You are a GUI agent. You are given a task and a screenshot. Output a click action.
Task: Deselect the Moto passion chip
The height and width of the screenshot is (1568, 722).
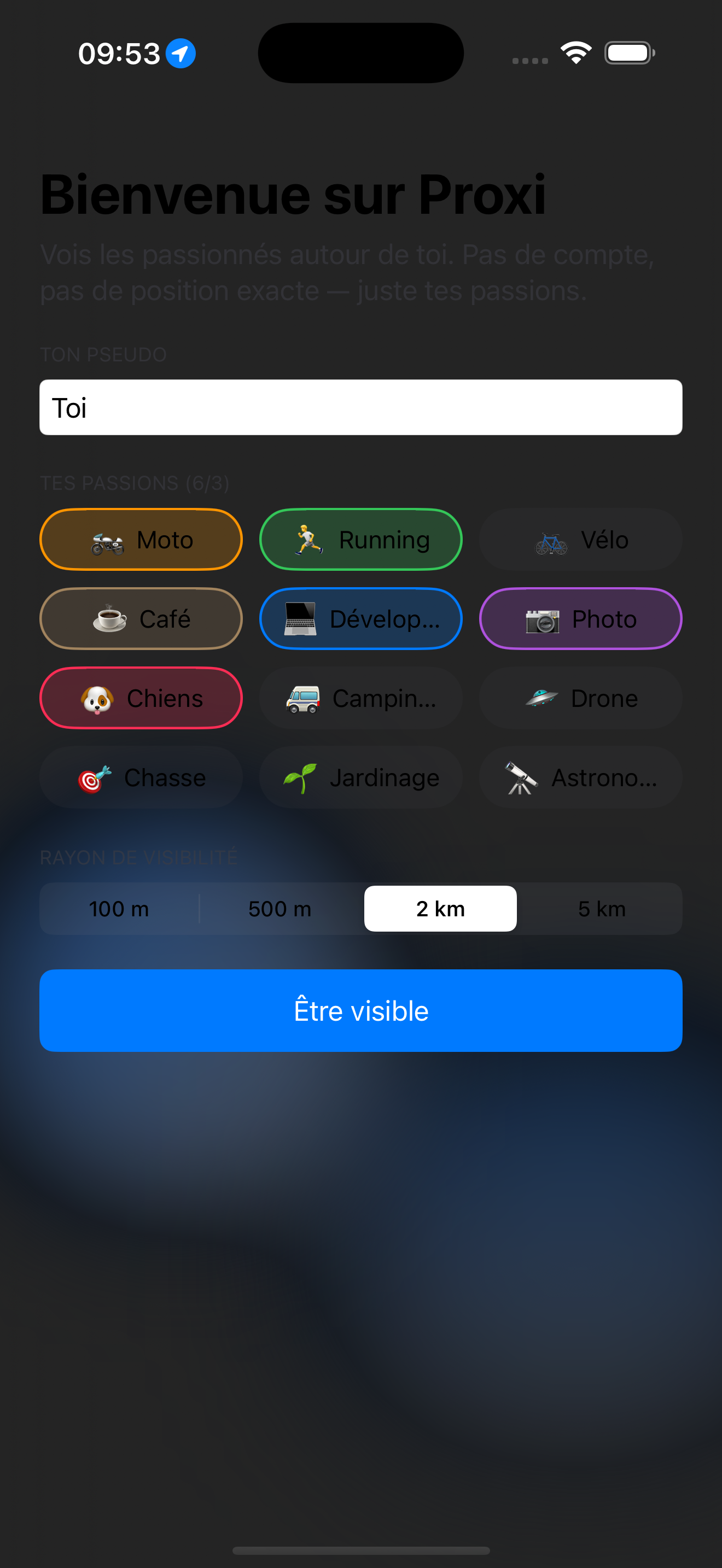click(141, 539)
